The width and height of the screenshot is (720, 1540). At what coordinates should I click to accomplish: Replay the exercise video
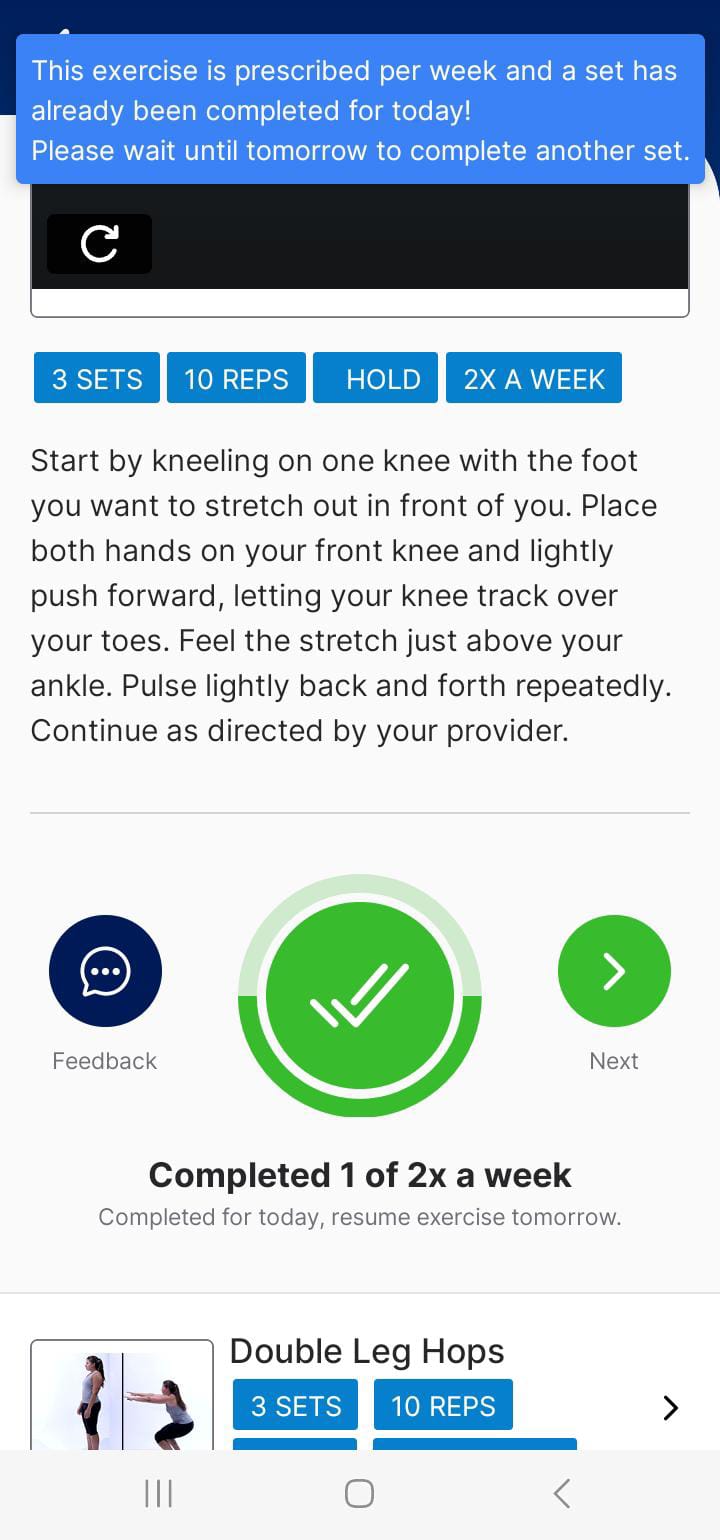[x=99, y=243]
